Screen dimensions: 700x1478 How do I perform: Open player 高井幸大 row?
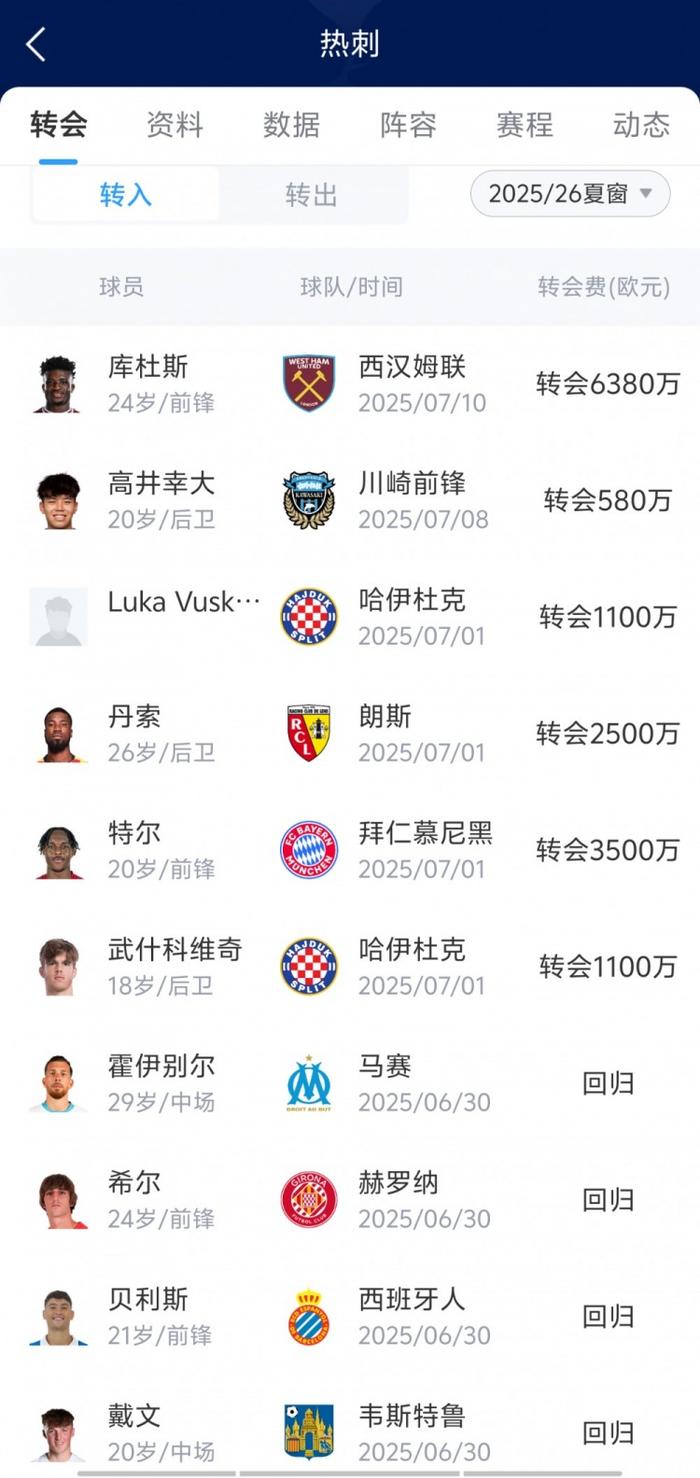tap(350, 500)
